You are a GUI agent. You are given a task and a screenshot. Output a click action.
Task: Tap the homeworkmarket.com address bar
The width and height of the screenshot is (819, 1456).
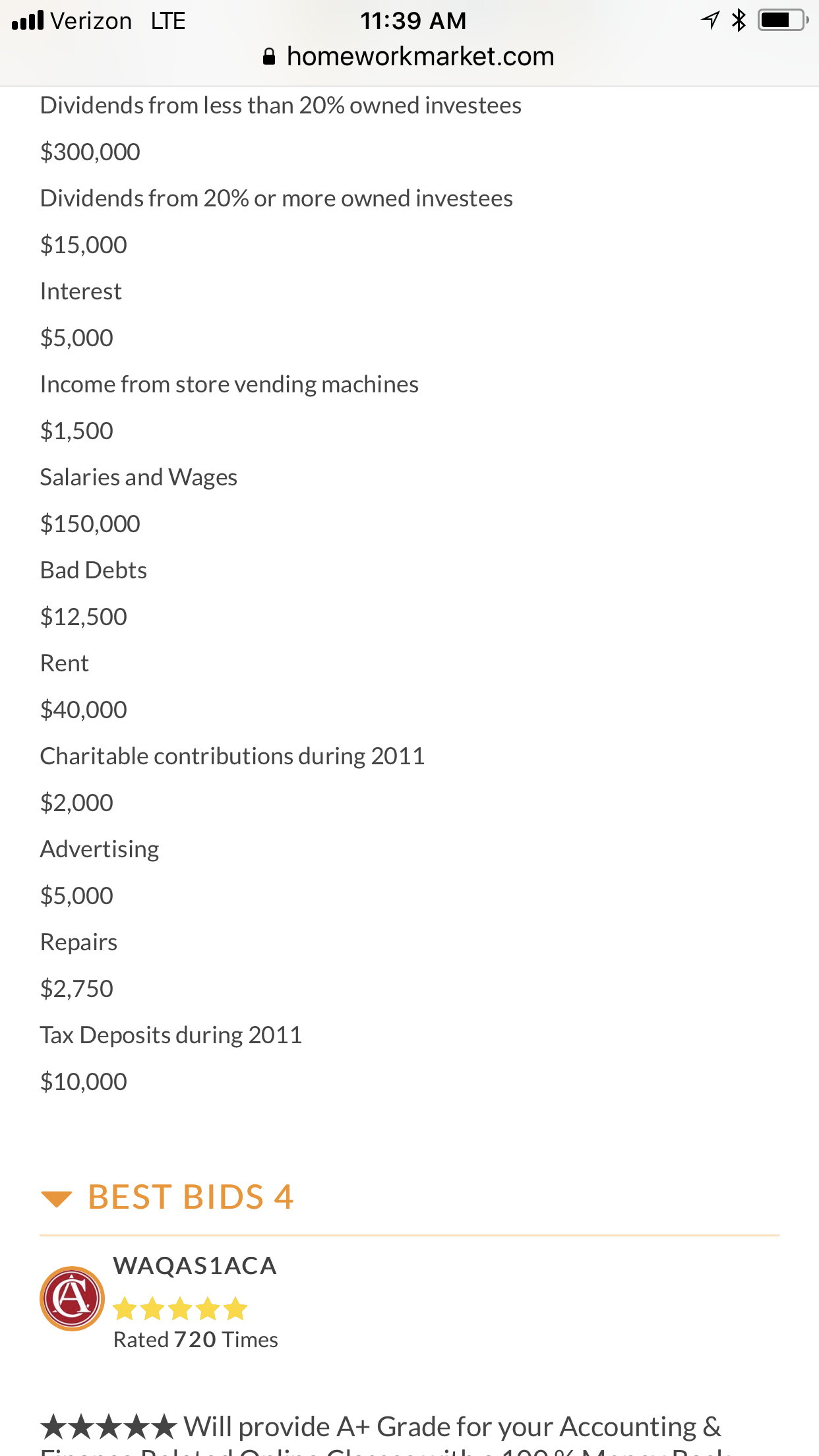(409, 57)
